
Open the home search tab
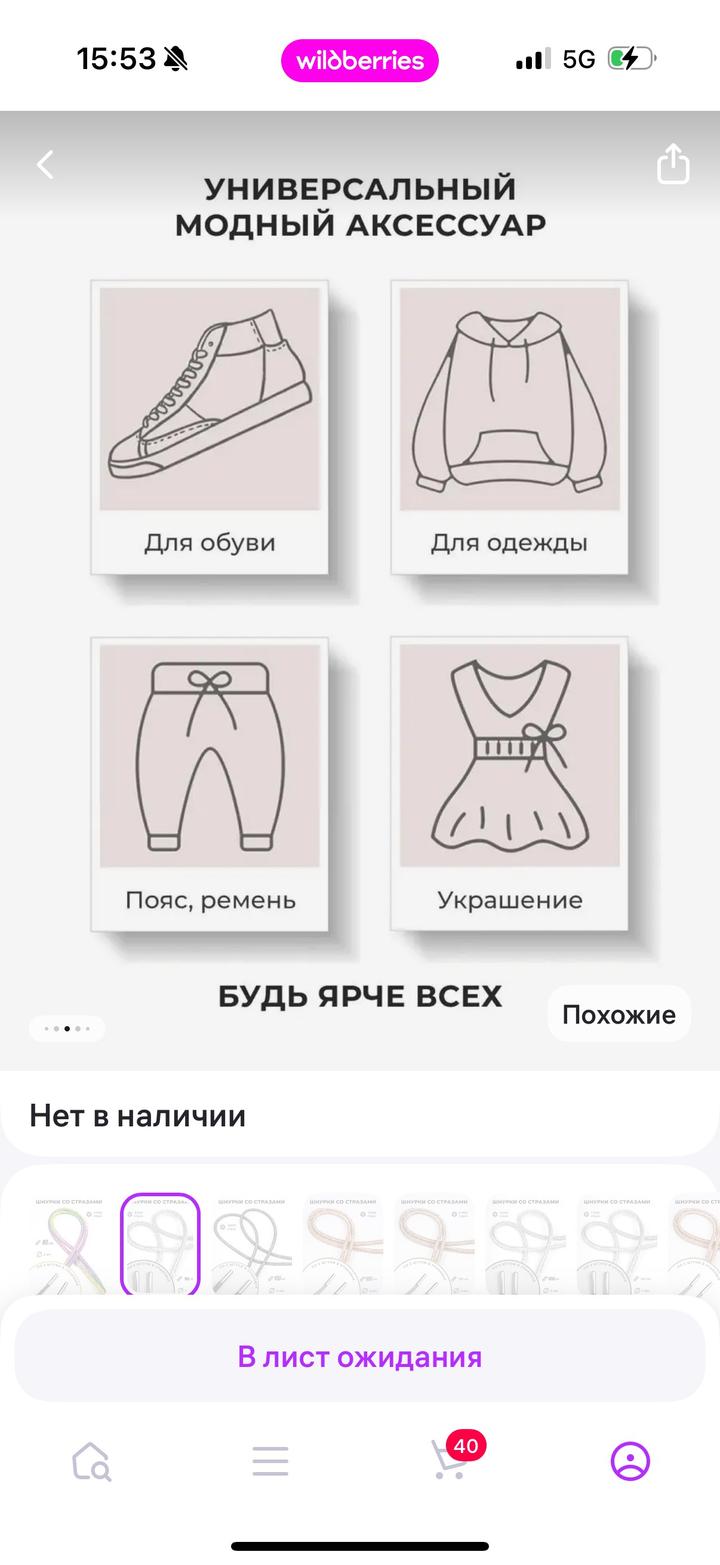(91, 1461)
